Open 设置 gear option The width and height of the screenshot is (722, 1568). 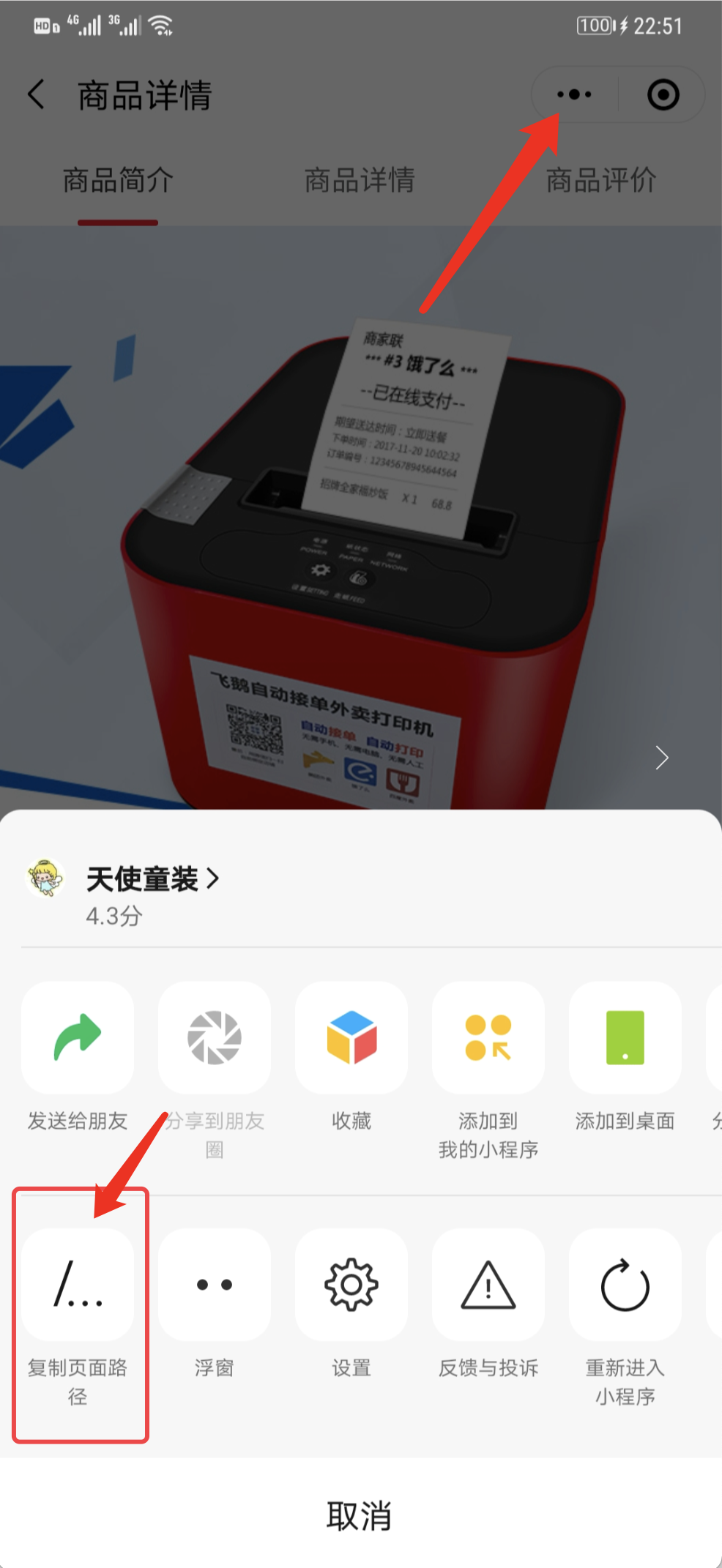(x=351, y=1285)
